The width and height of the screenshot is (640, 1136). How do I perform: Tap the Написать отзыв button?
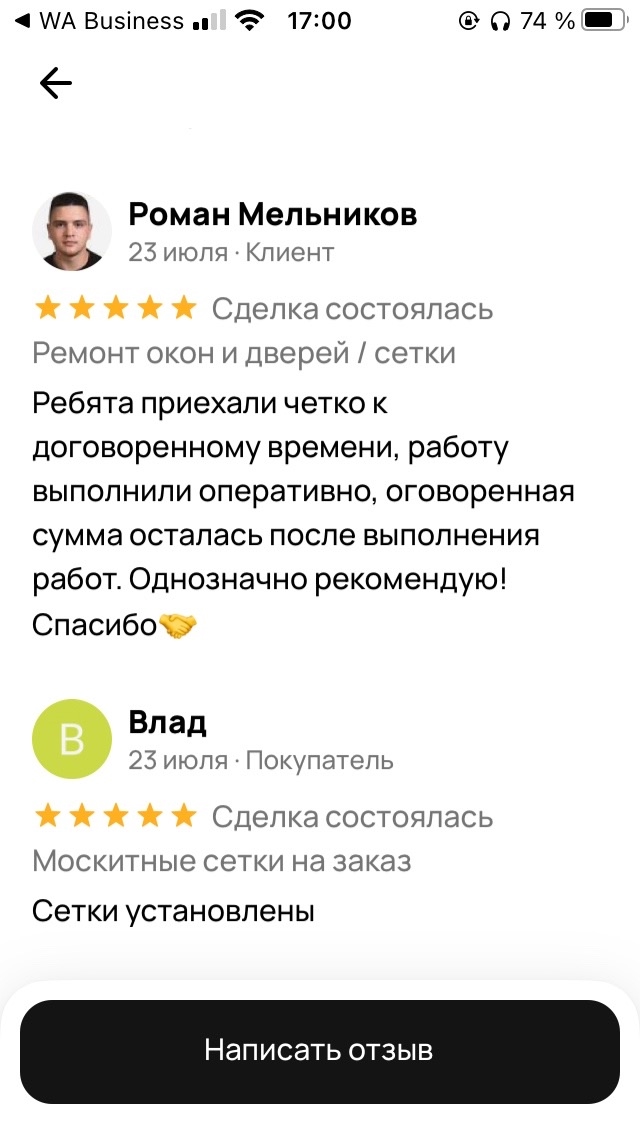(x=319, y=1051)
